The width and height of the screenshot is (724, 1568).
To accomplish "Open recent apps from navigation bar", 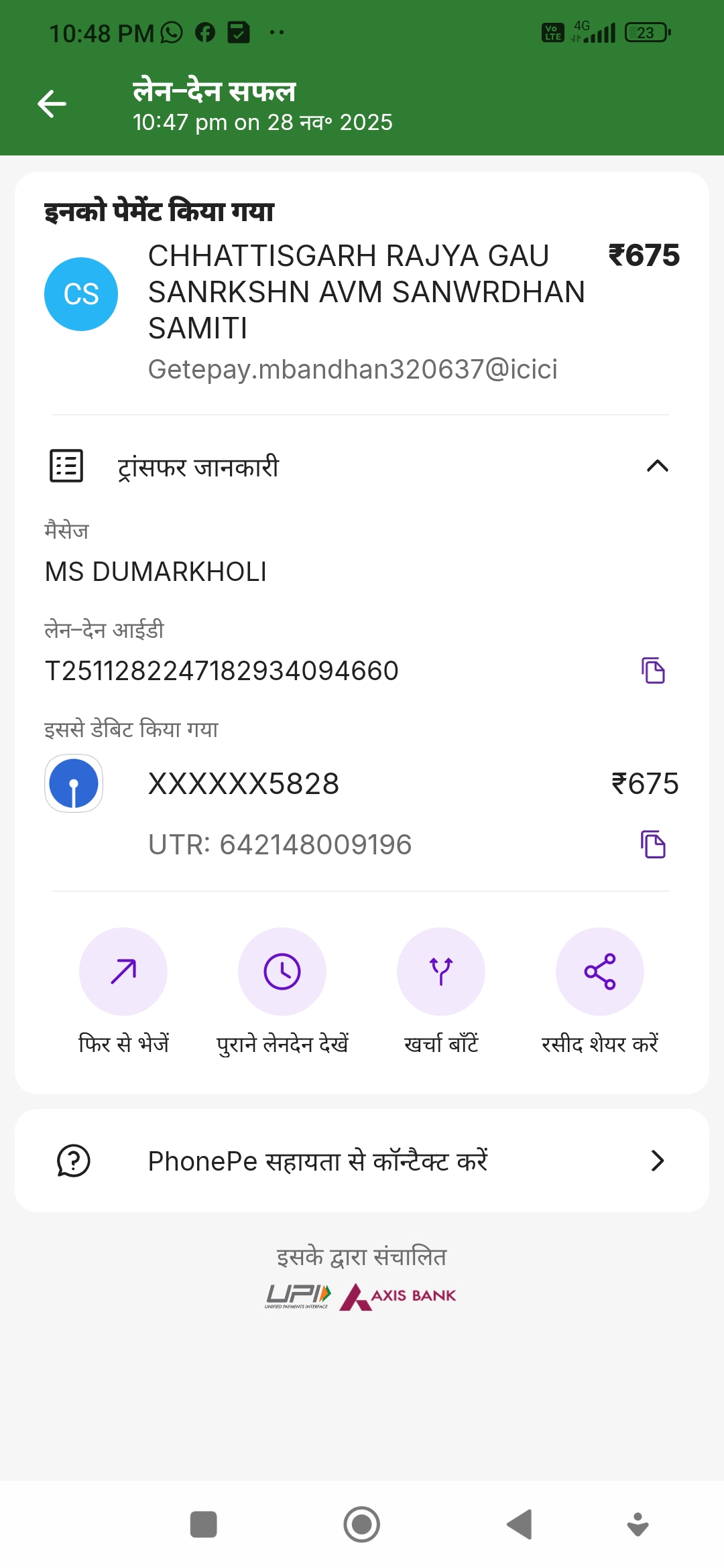I will [x=204, y=1524].
